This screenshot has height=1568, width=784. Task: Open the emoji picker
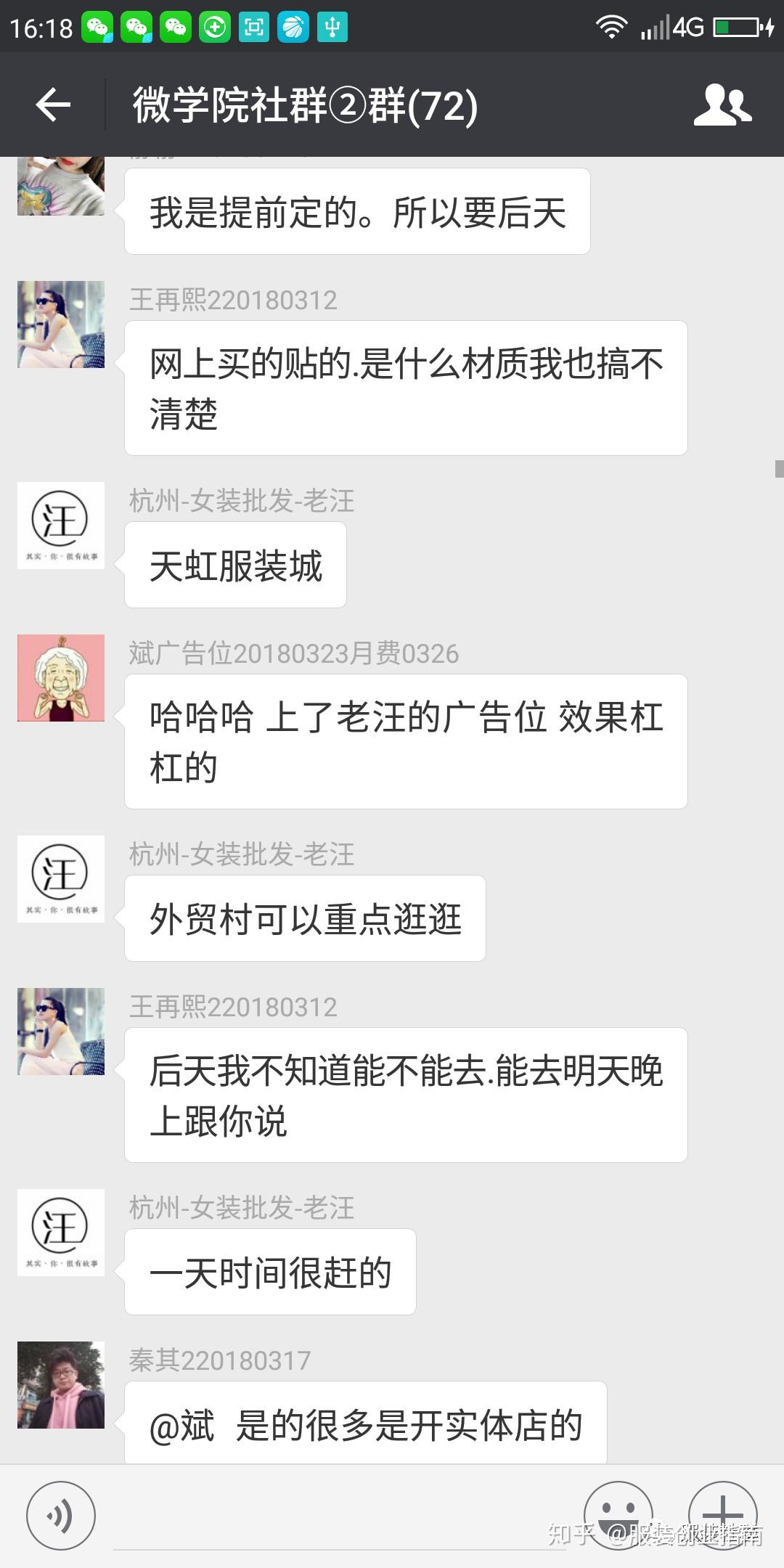tap(618, 1516)
